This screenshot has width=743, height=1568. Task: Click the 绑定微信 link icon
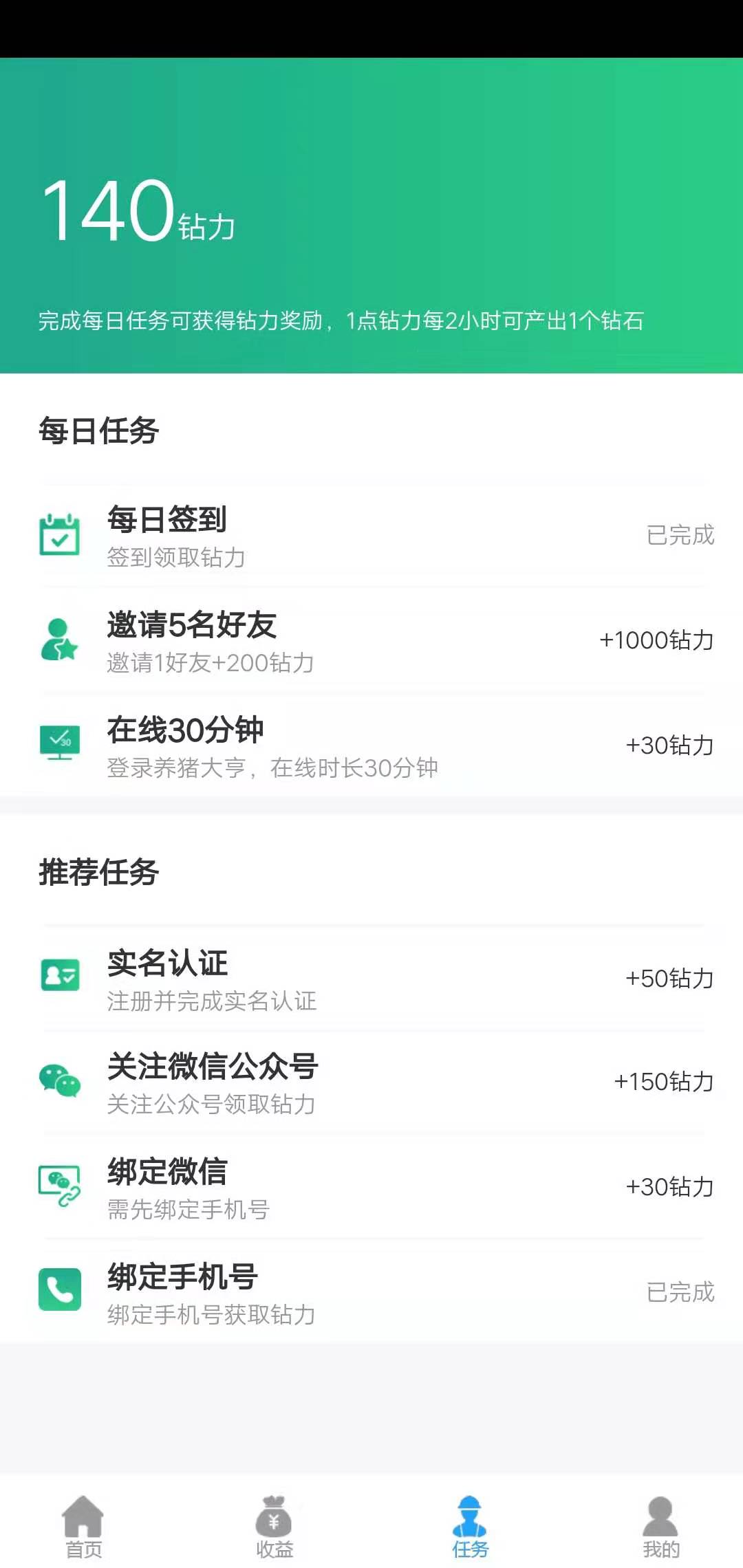pyautogui.click(x=61, y=1186)
